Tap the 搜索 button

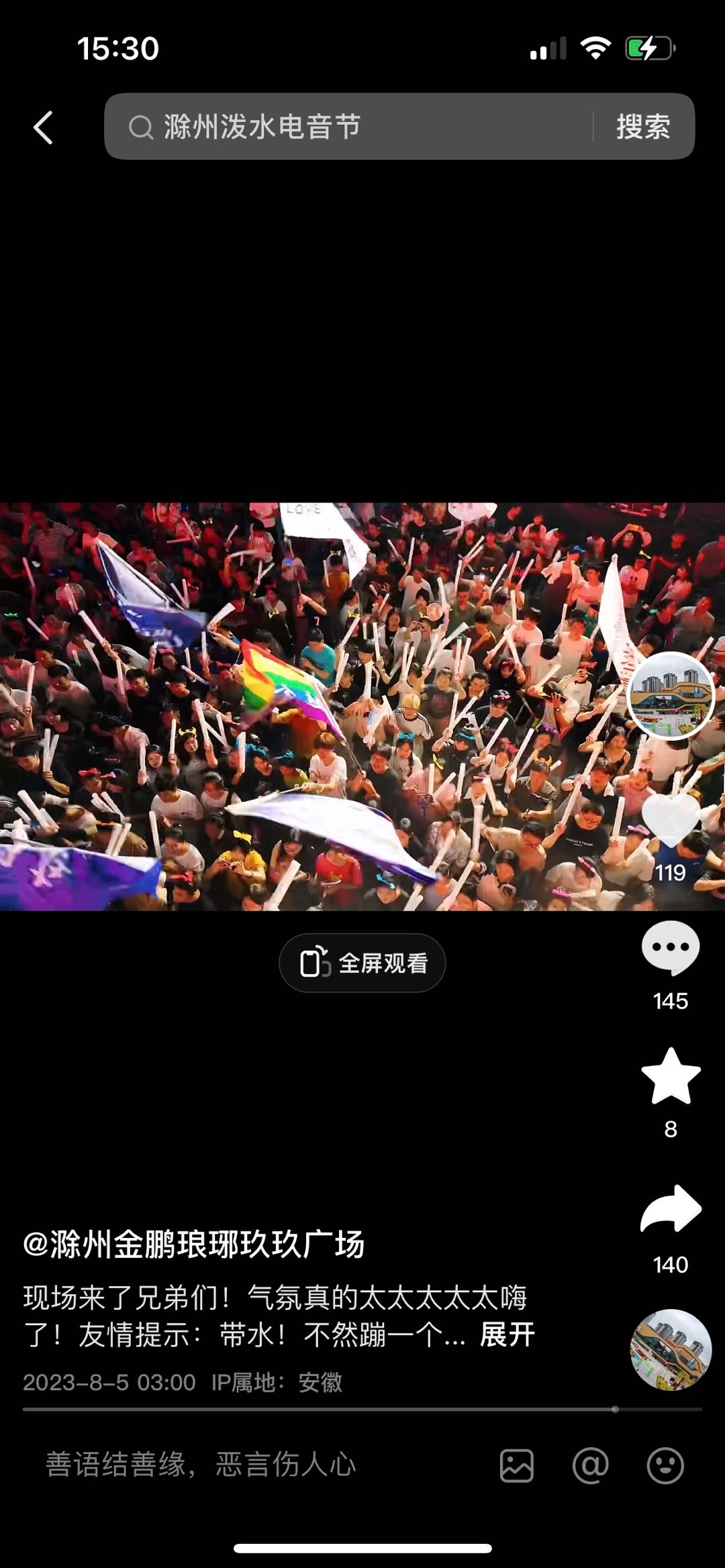(643, 127)
